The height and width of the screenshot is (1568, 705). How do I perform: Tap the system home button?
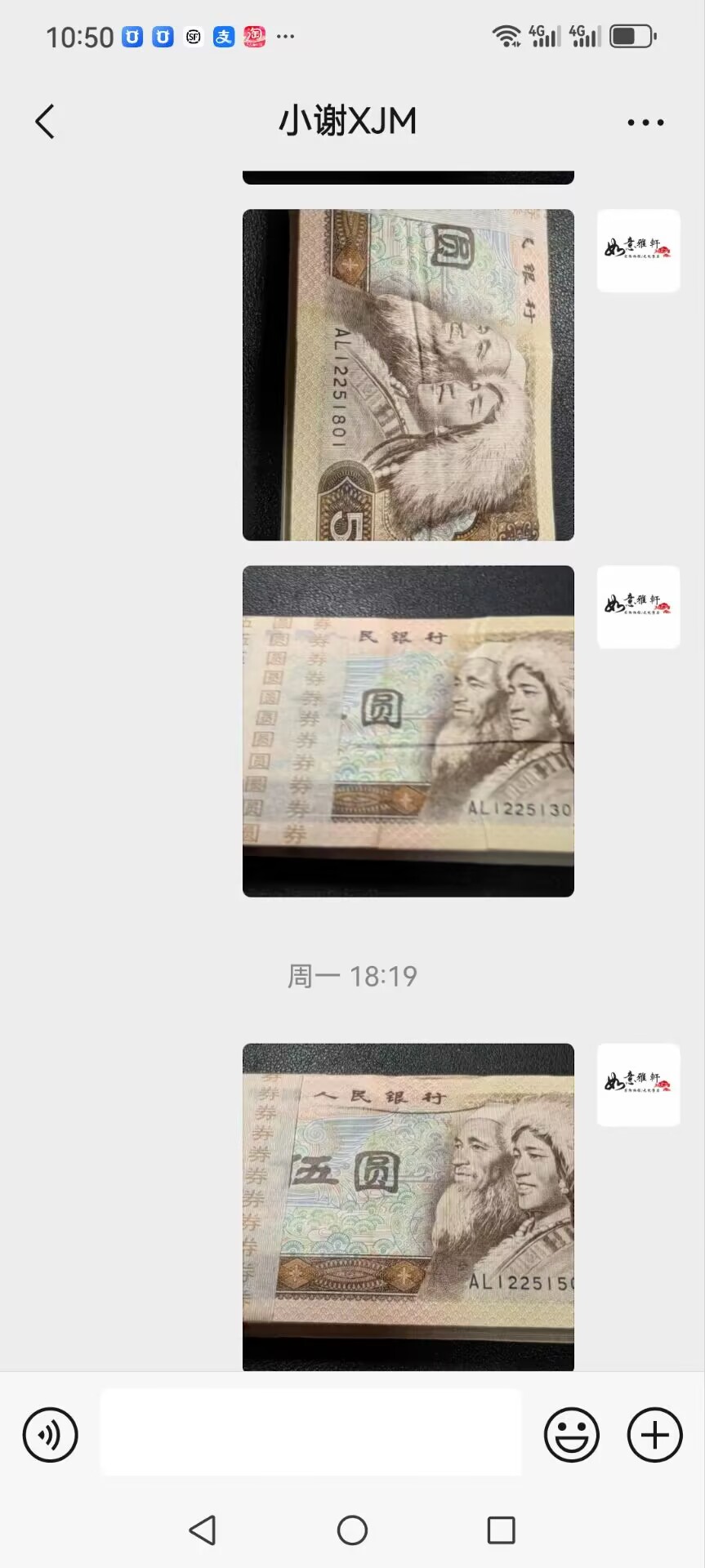tap(352, 1530)
